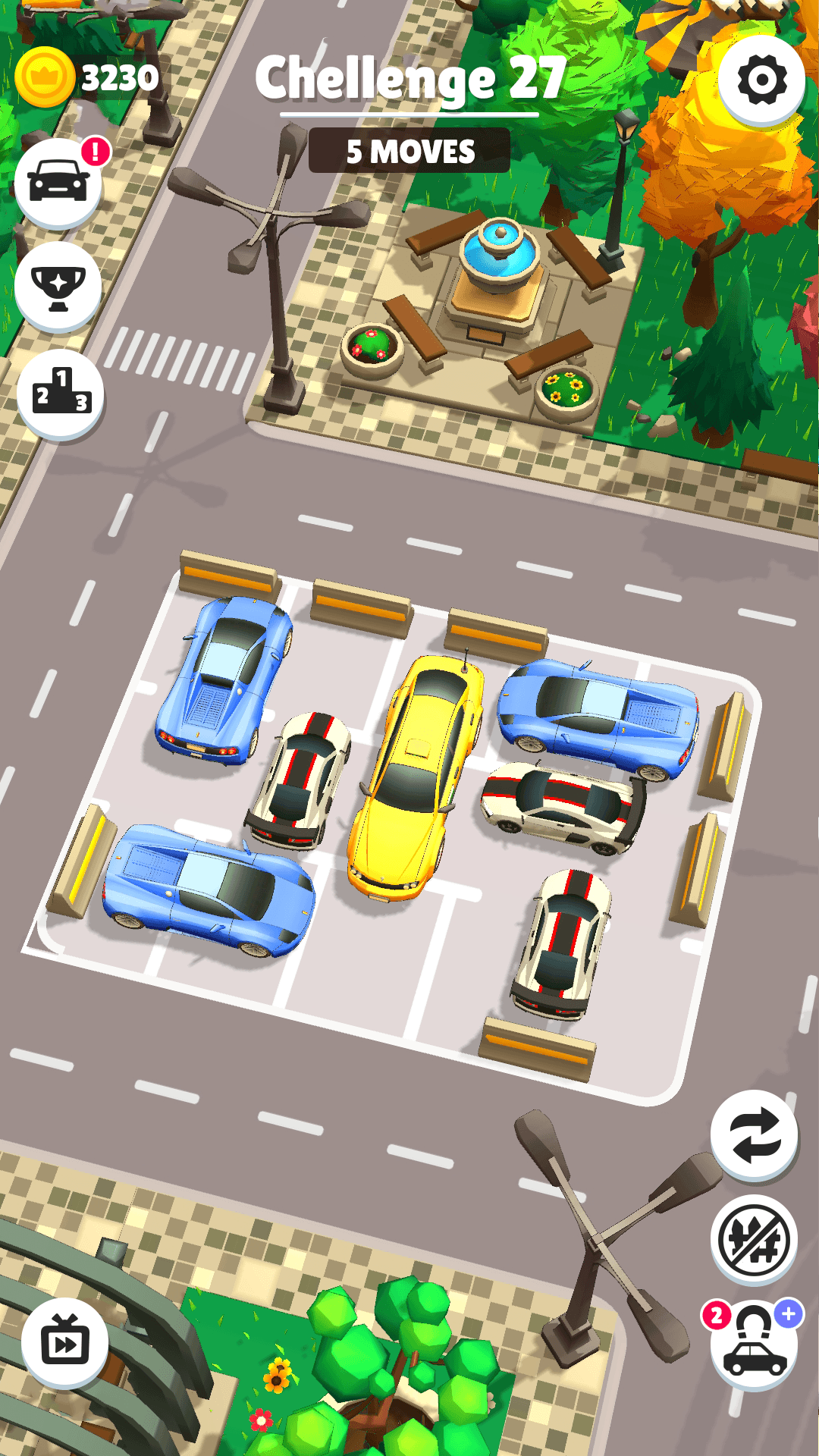Tap the yellow taxi car
The height and width of the screenshot is (1456, 819).
click(x=416, y=777)
